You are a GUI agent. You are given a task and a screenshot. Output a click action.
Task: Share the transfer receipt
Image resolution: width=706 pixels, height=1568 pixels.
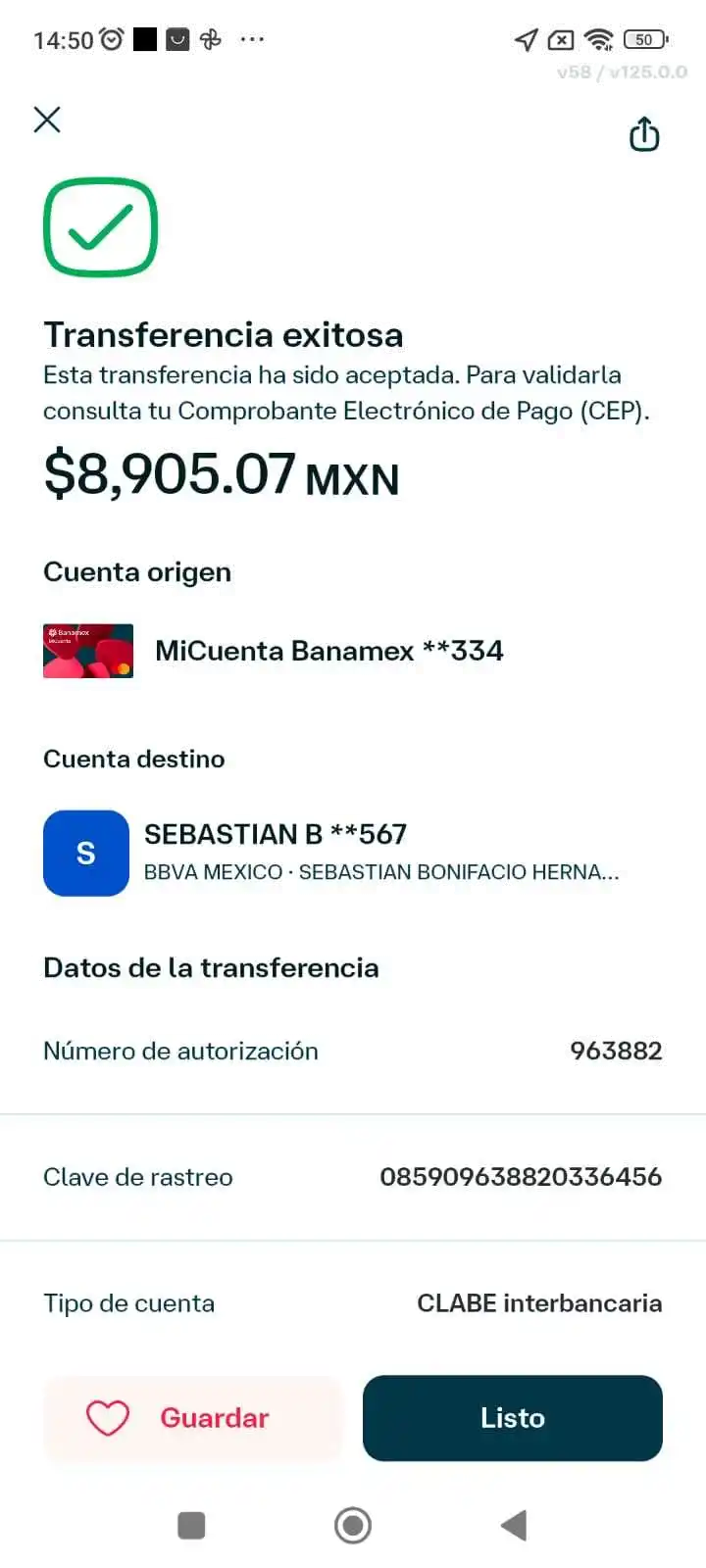(x=643, y=134)
